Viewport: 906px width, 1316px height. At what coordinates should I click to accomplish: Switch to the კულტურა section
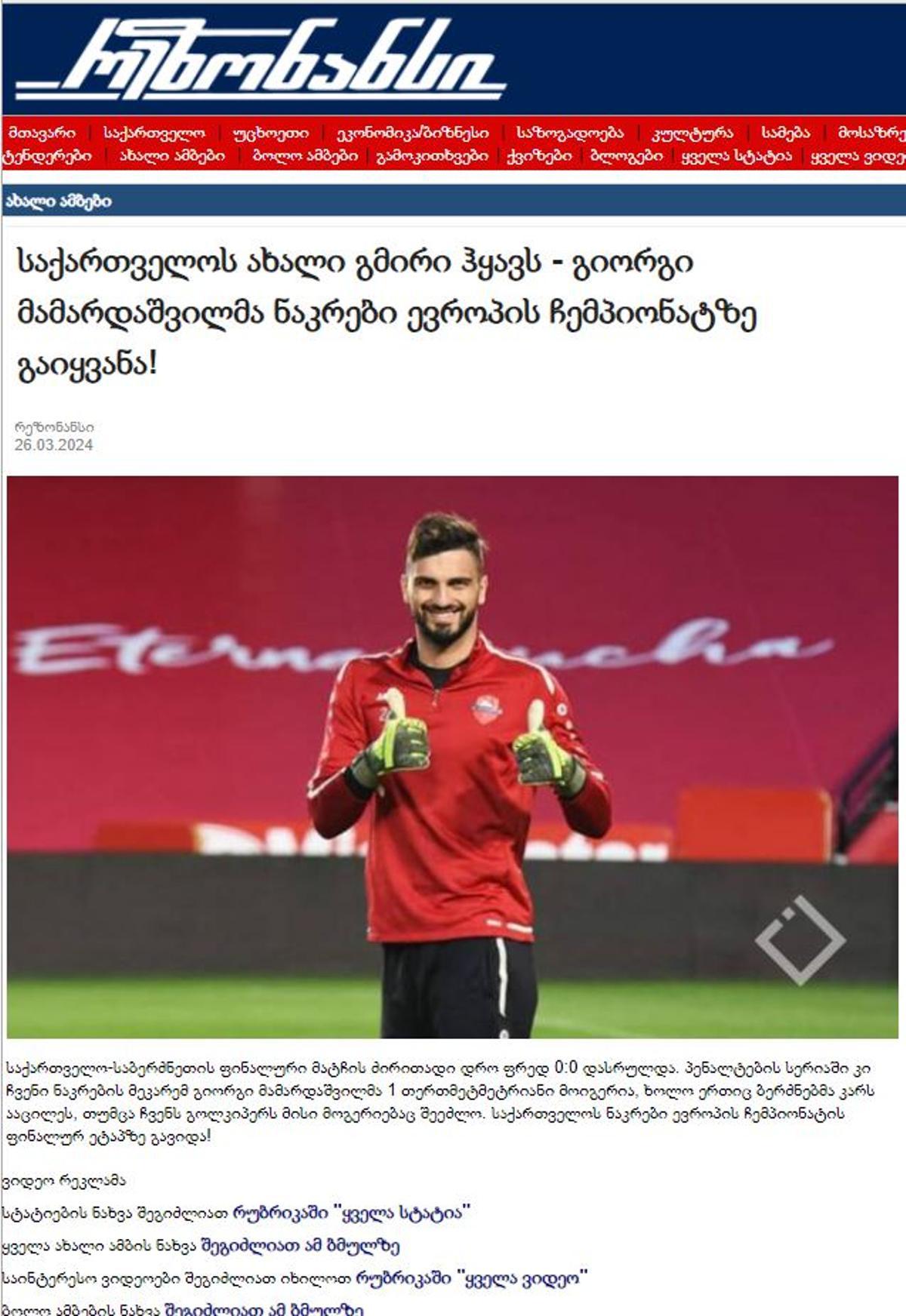[x=692, y=133]
